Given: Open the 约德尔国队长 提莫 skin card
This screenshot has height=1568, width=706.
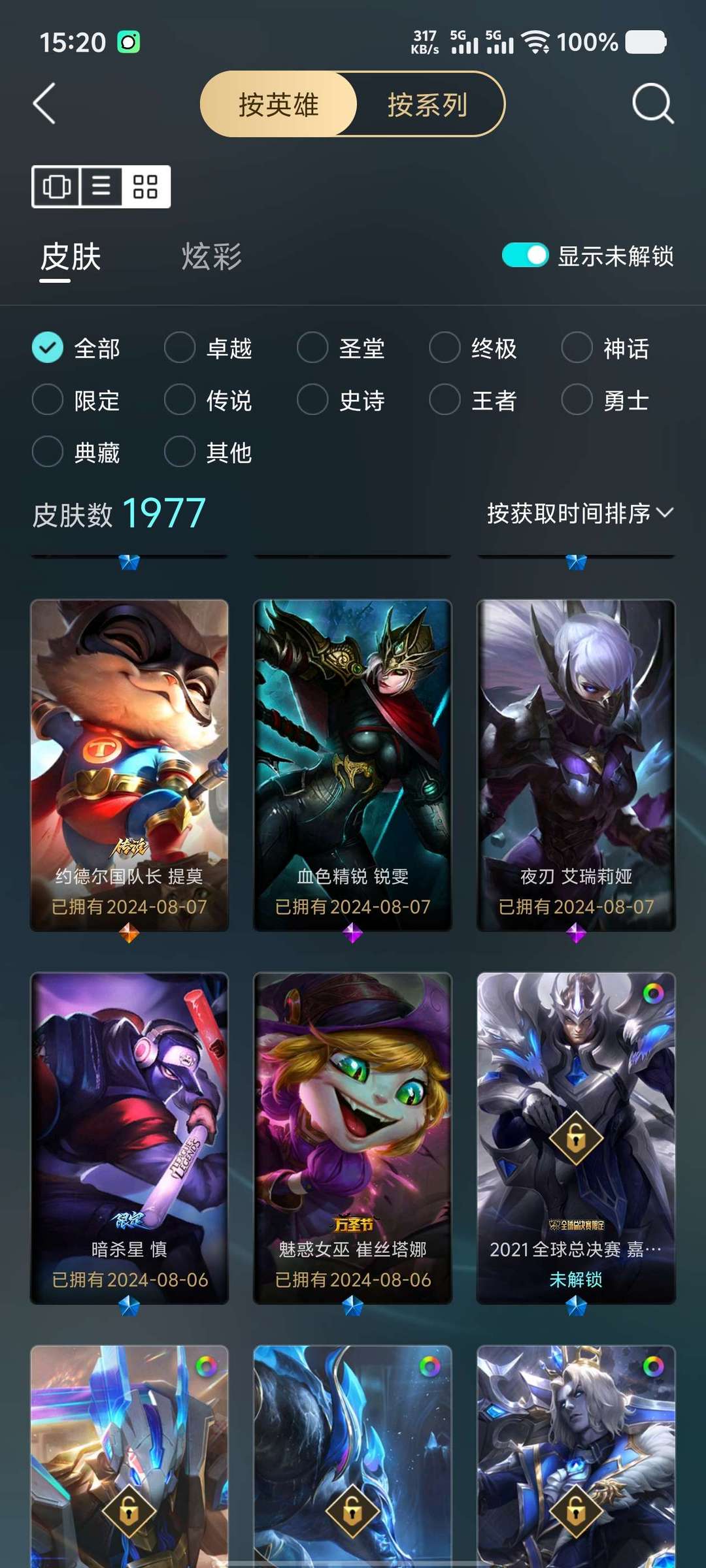Looking at the screenshot, I should point(129,765).
